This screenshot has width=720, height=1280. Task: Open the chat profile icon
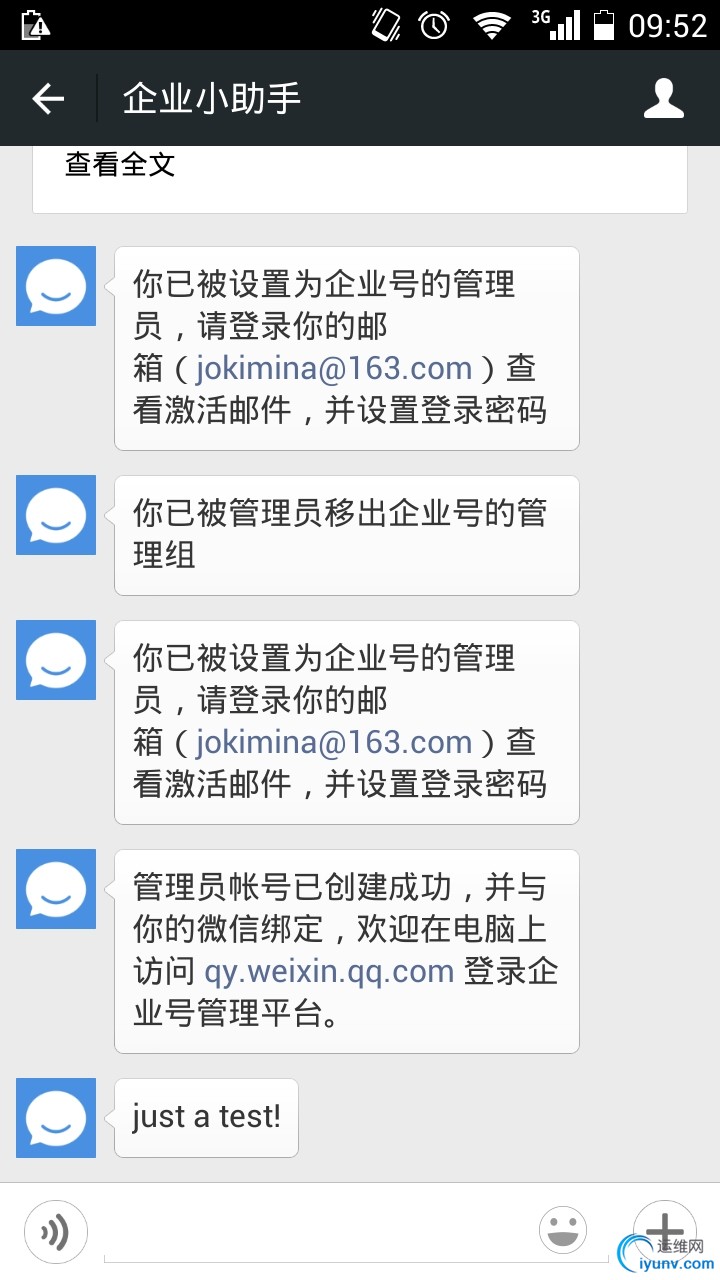[x=663, y=98]
